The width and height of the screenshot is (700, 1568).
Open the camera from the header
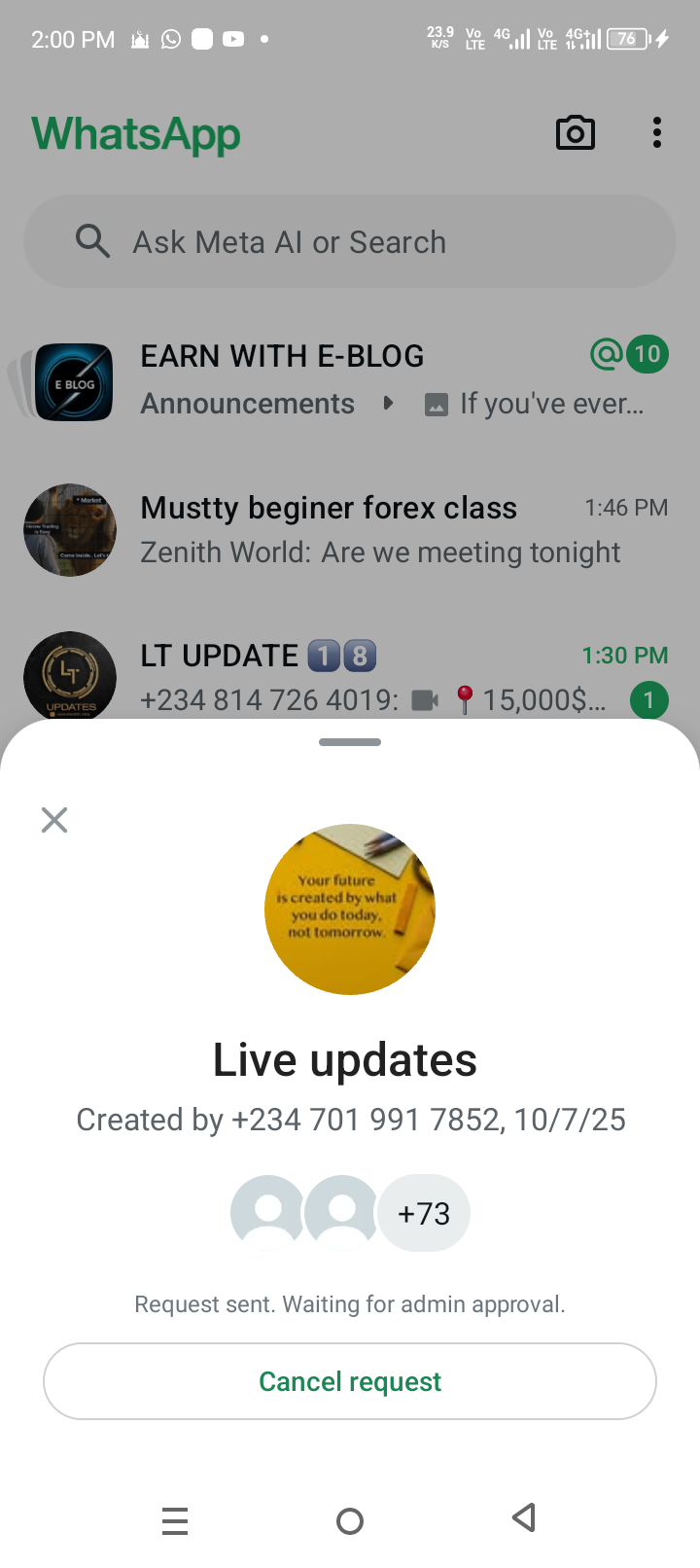575,133
